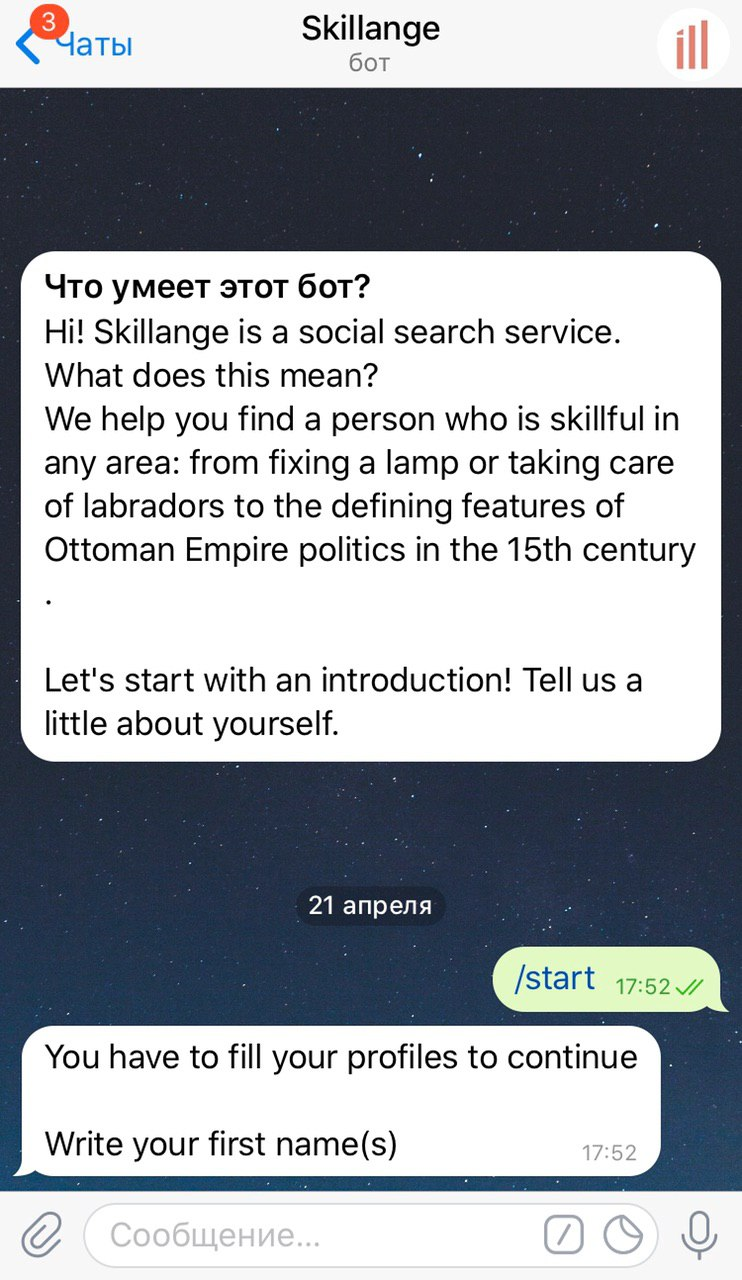The height and width of the screenshot is (1280, 742).
Task: Open the Skillange bot profile avatar
Action: click(x=692, y=46)
